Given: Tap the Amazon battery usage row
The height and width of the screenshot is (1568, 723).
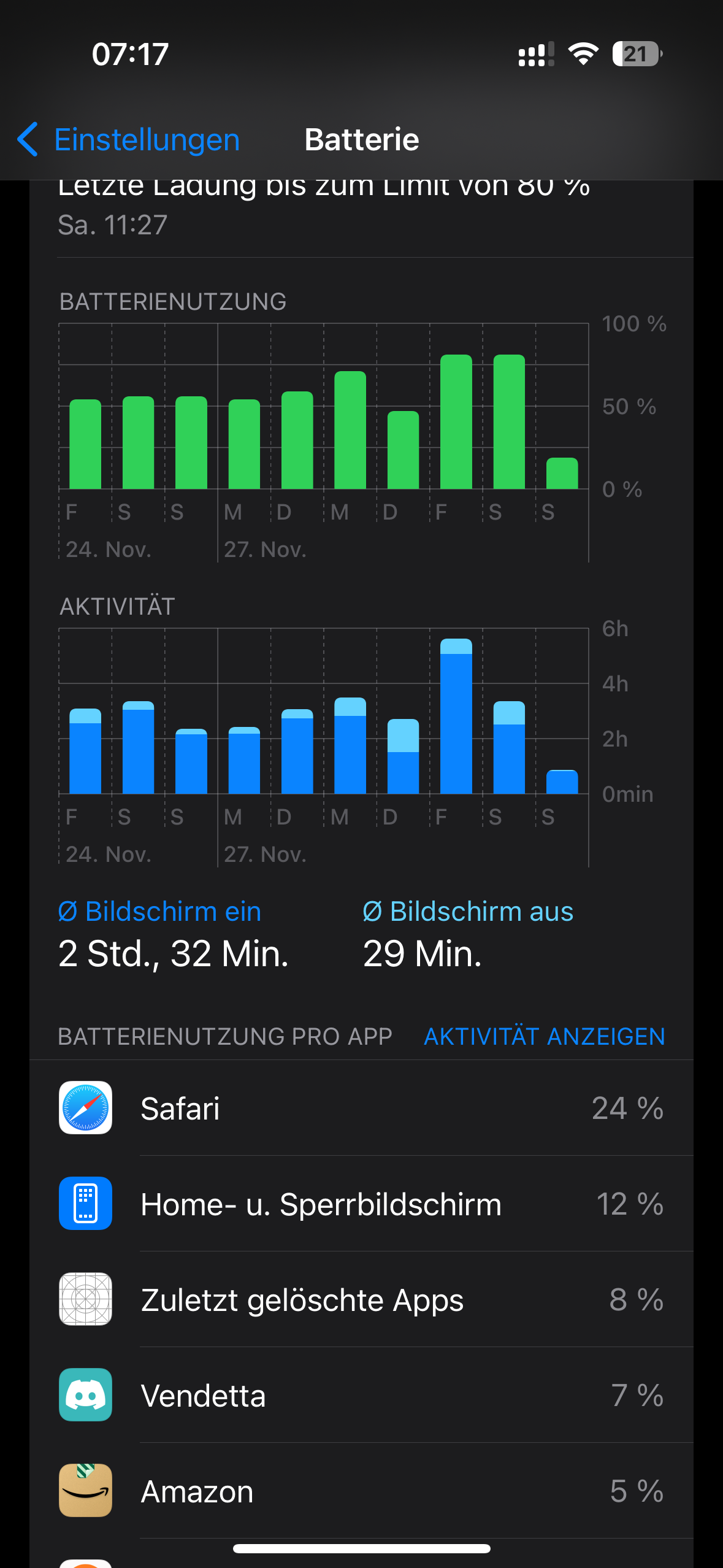Looking at the screenshot, I should (361, 1491).
